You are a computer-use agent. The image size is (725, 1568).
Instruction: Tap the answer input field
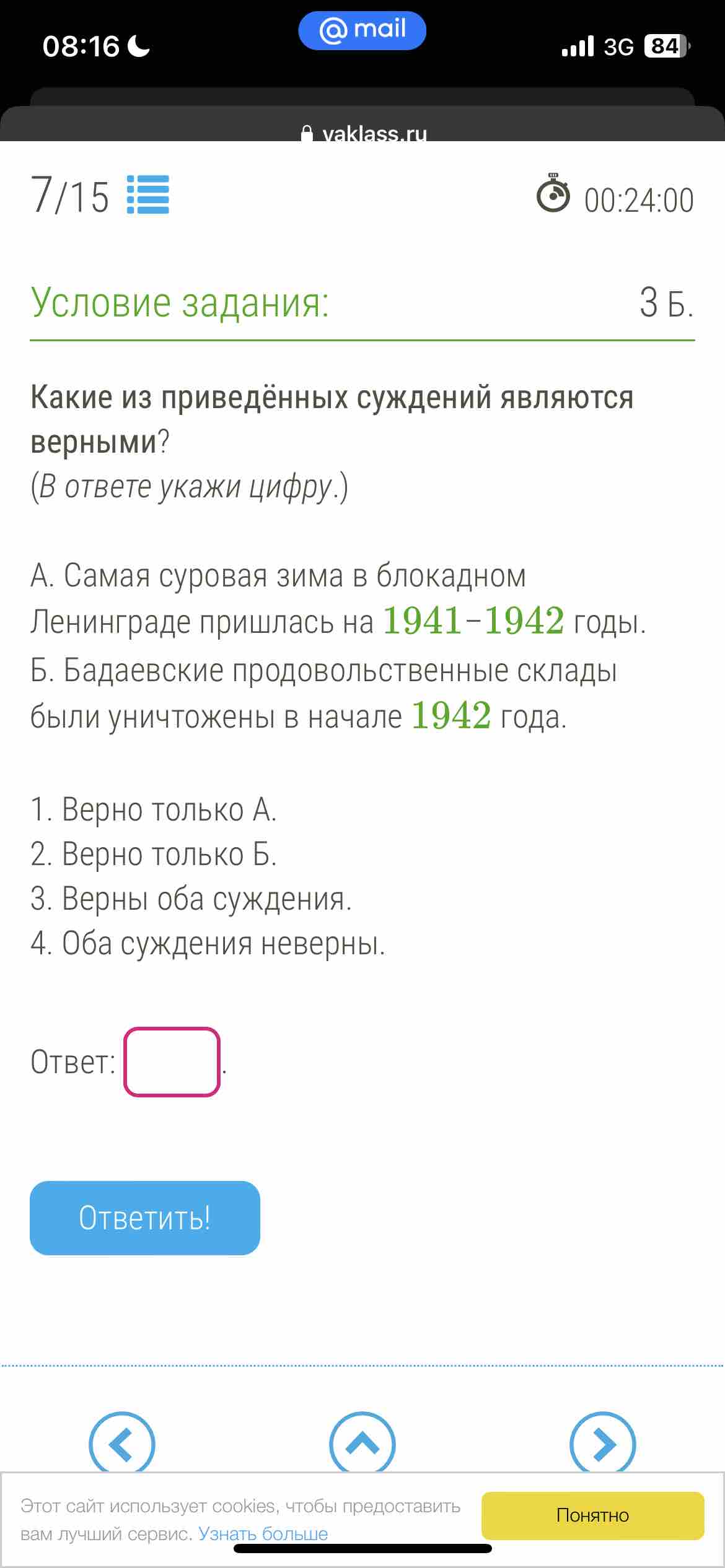click(x=172, y=1061)
